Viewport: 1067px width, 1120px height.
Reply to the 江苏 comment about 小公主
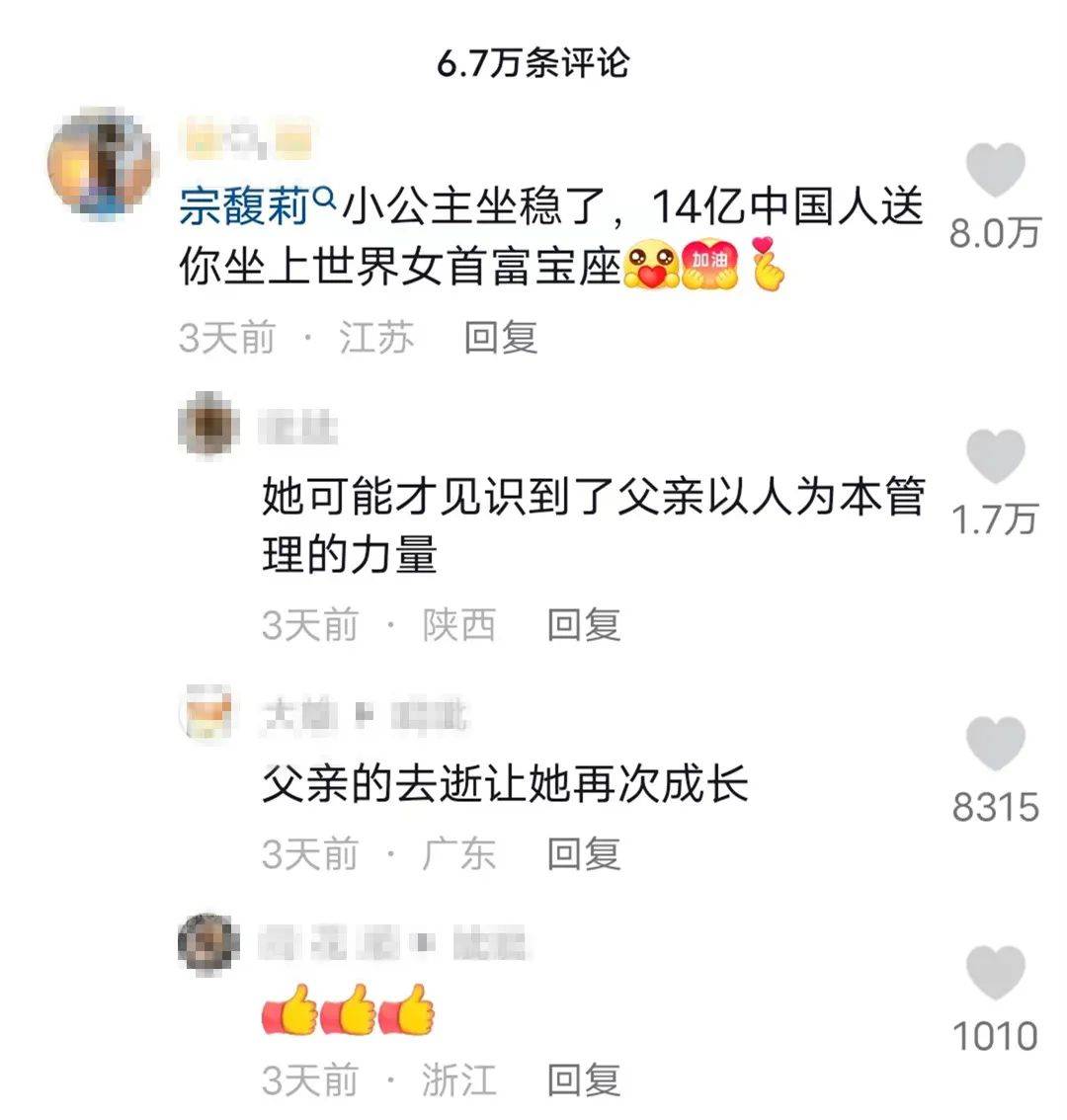[501, 338]
